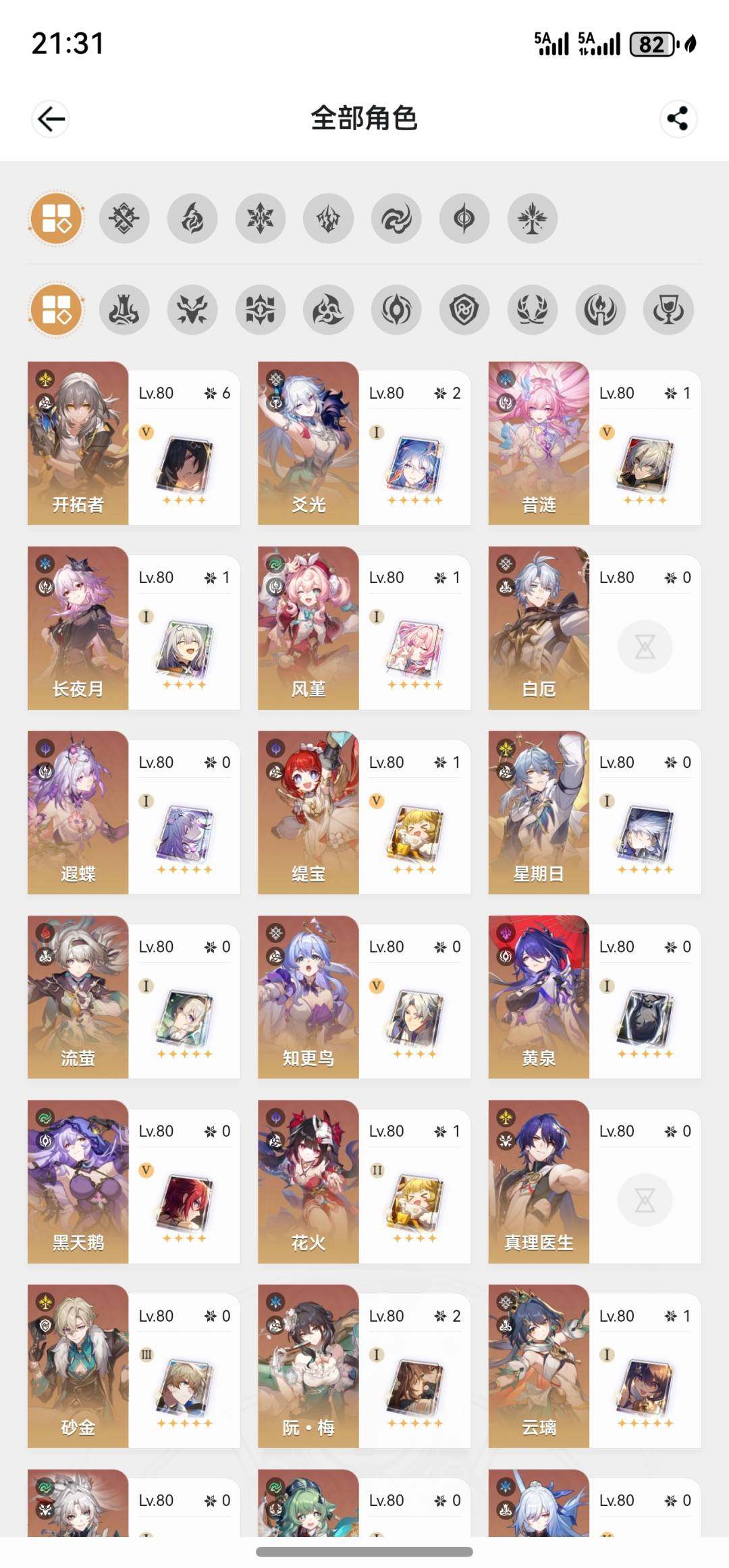
Task: Filter characters by Wind element
Action: 396,219
